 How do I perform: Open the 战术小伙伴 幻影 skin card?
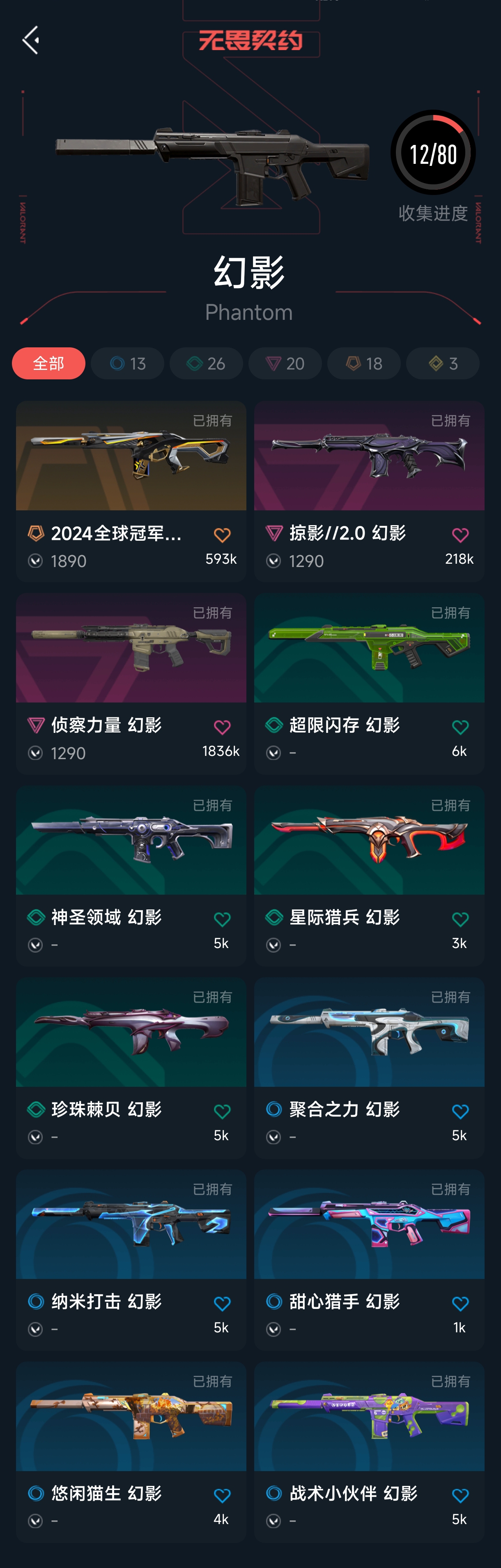[369, 1423]
